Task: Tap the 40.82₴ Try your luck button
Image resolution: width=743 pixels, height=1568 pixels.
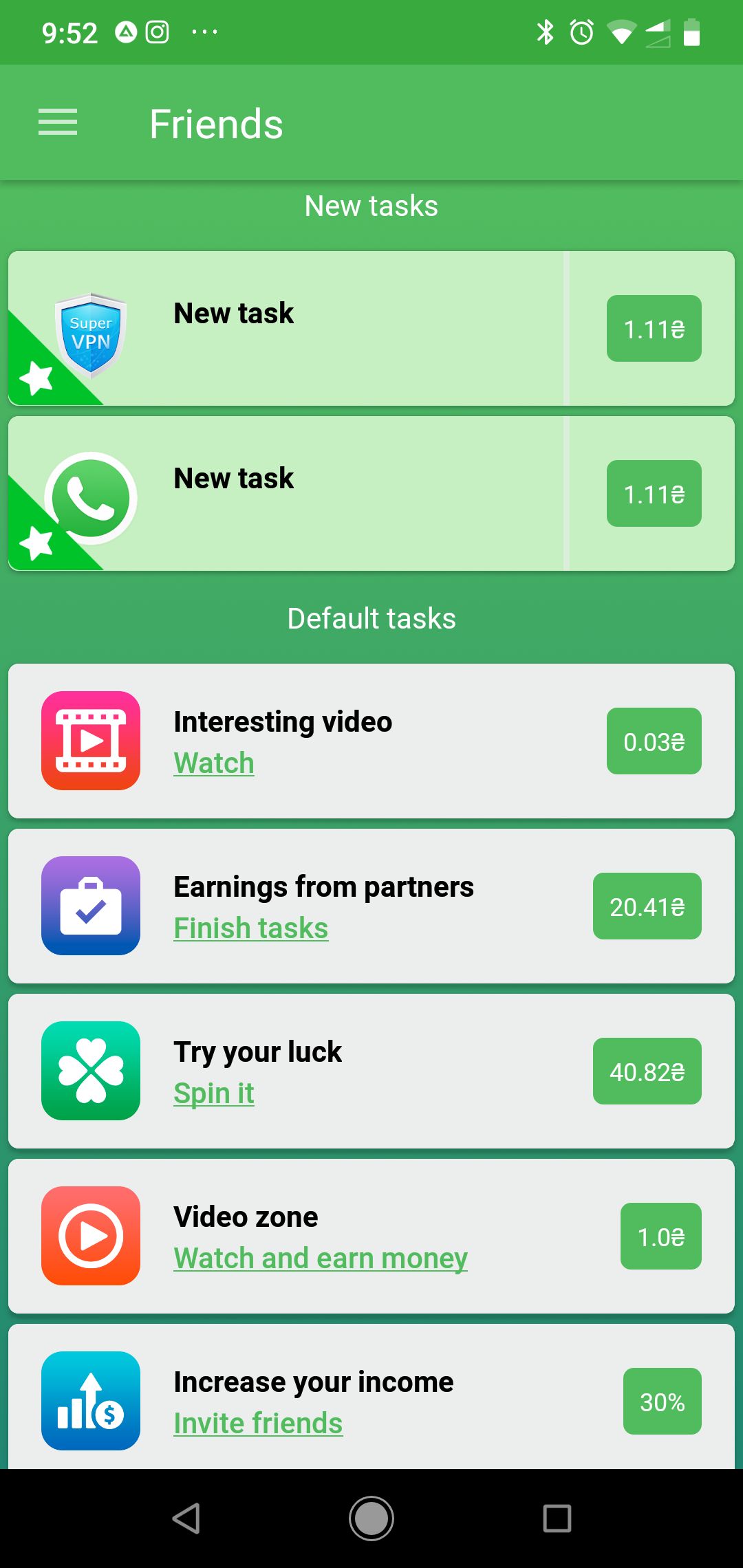Action: coord(647,1071)
